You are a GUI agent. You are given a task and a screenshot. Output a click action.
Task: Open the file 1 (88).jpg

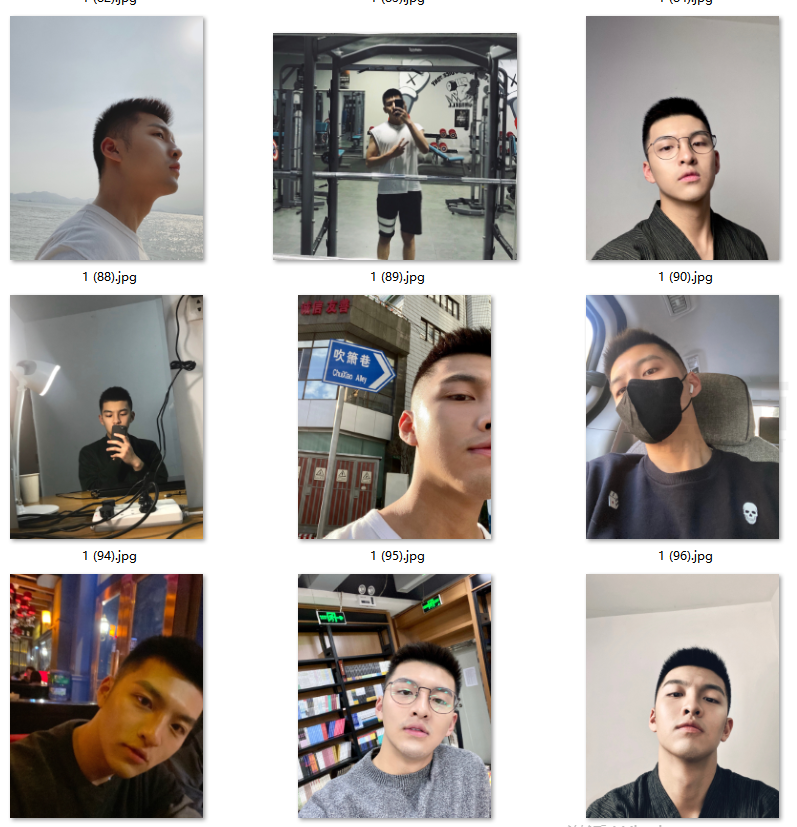point(107,139)
